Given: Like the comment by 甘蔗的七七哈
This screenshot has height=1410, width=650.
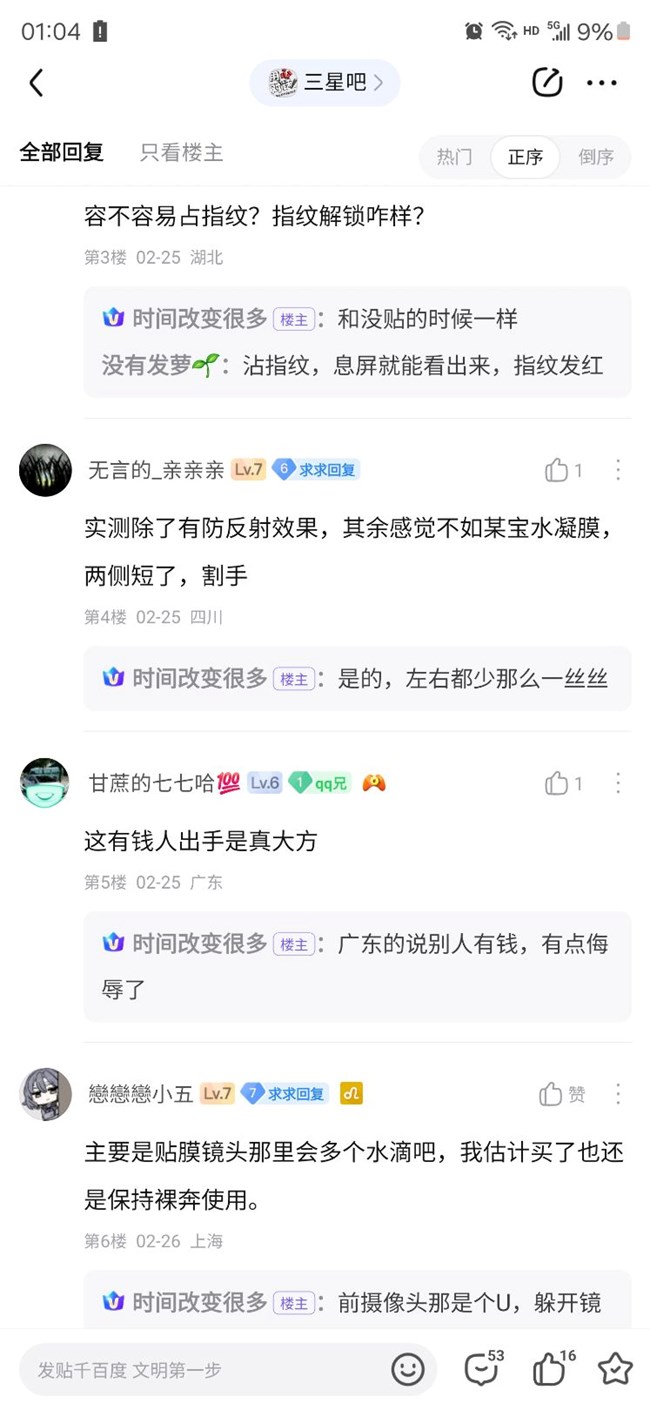Looking at the screenshot, I should pyautogui.click(x=564, y=783).
